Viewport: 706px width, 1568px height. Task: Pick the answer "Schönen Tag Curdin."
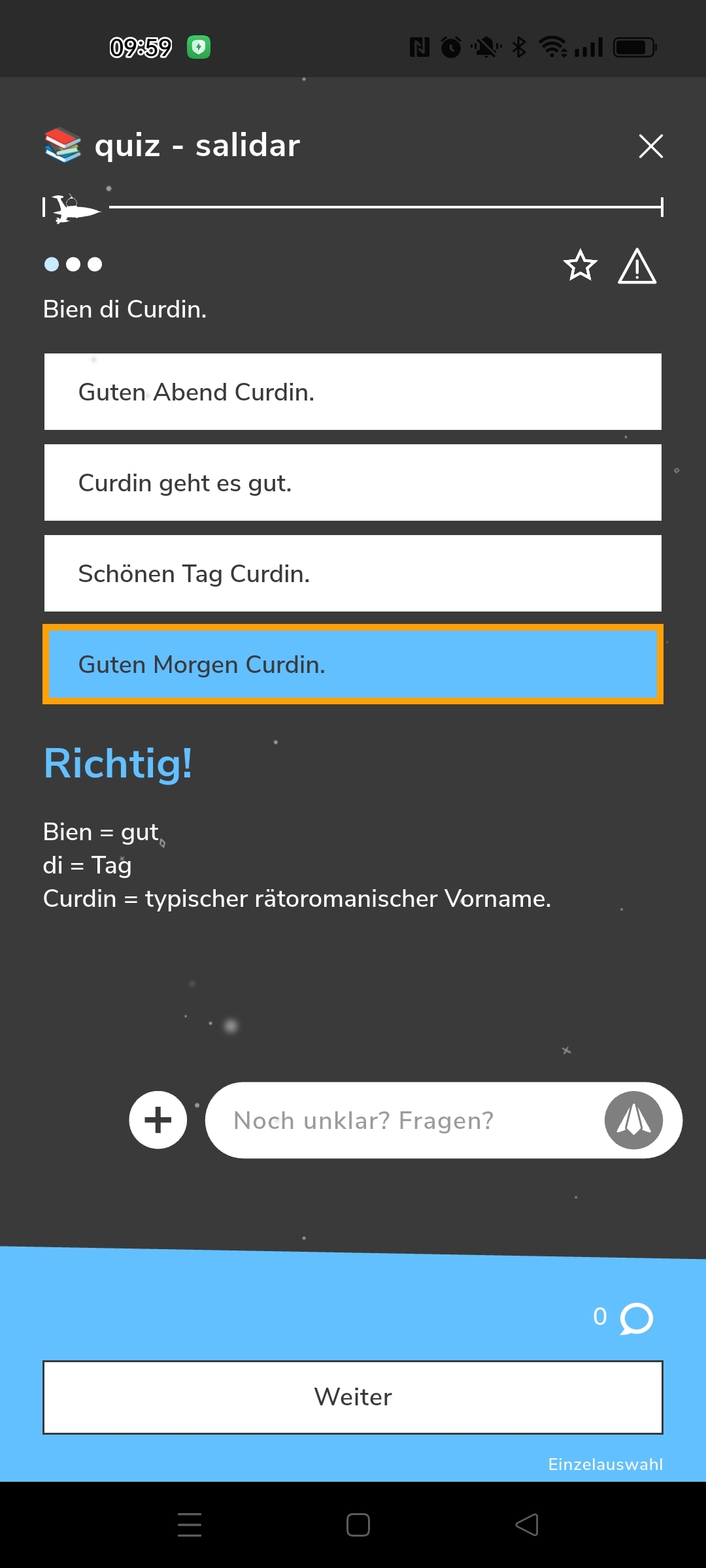353,574
